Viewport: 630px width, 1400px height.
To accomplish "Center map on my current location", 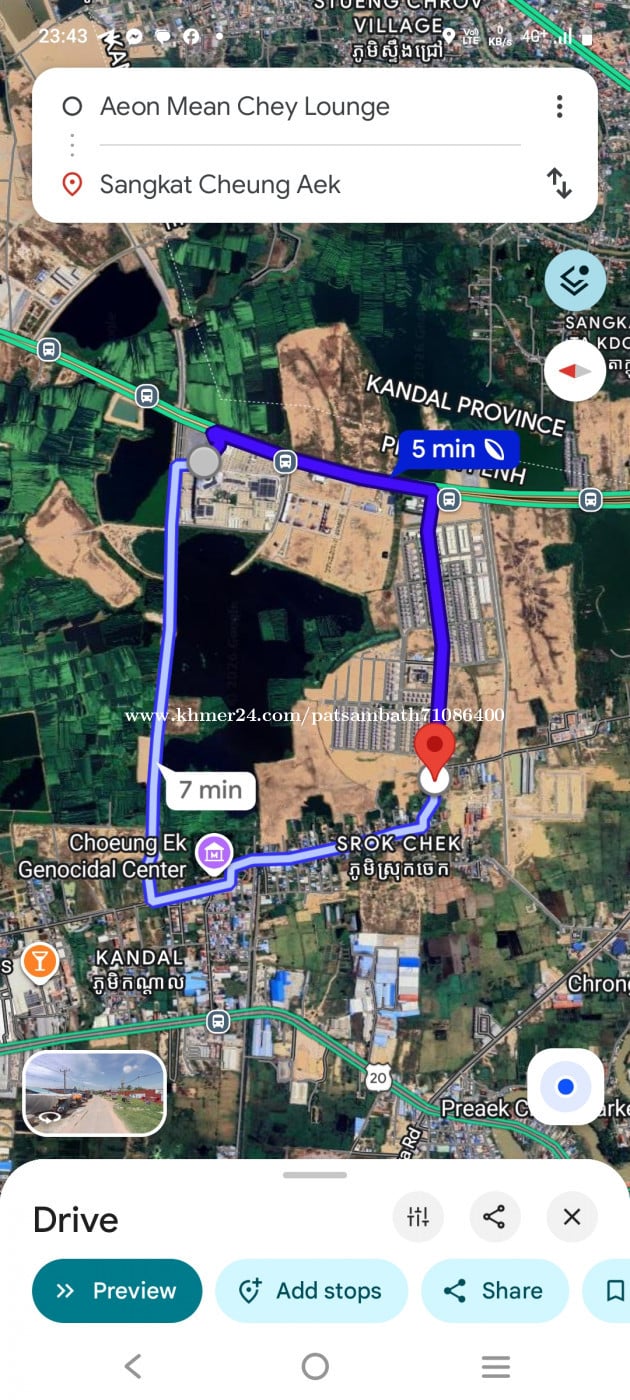I will tap(565, 1086).
